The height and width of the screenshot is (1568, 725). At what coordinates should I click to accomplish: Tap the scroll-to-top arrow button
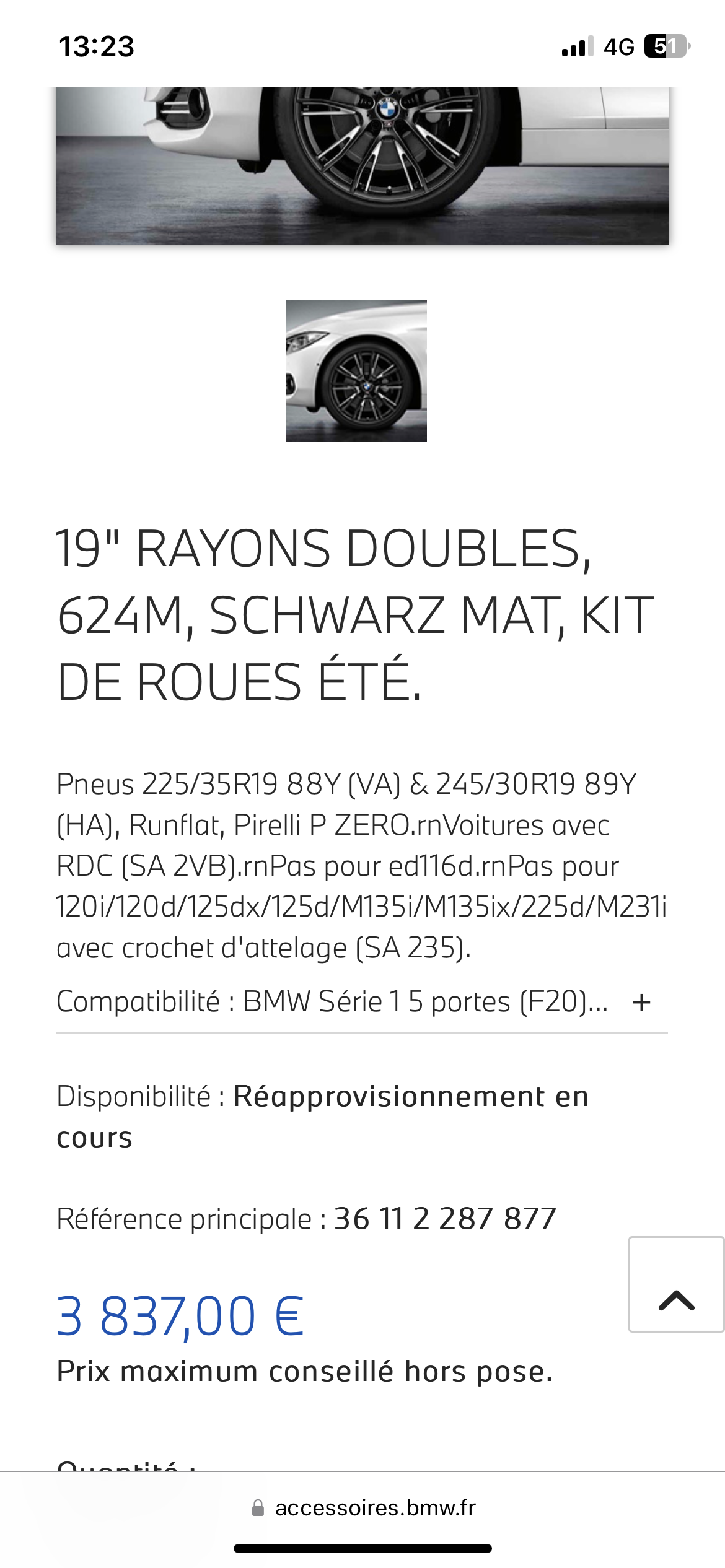coord(676,1284)
